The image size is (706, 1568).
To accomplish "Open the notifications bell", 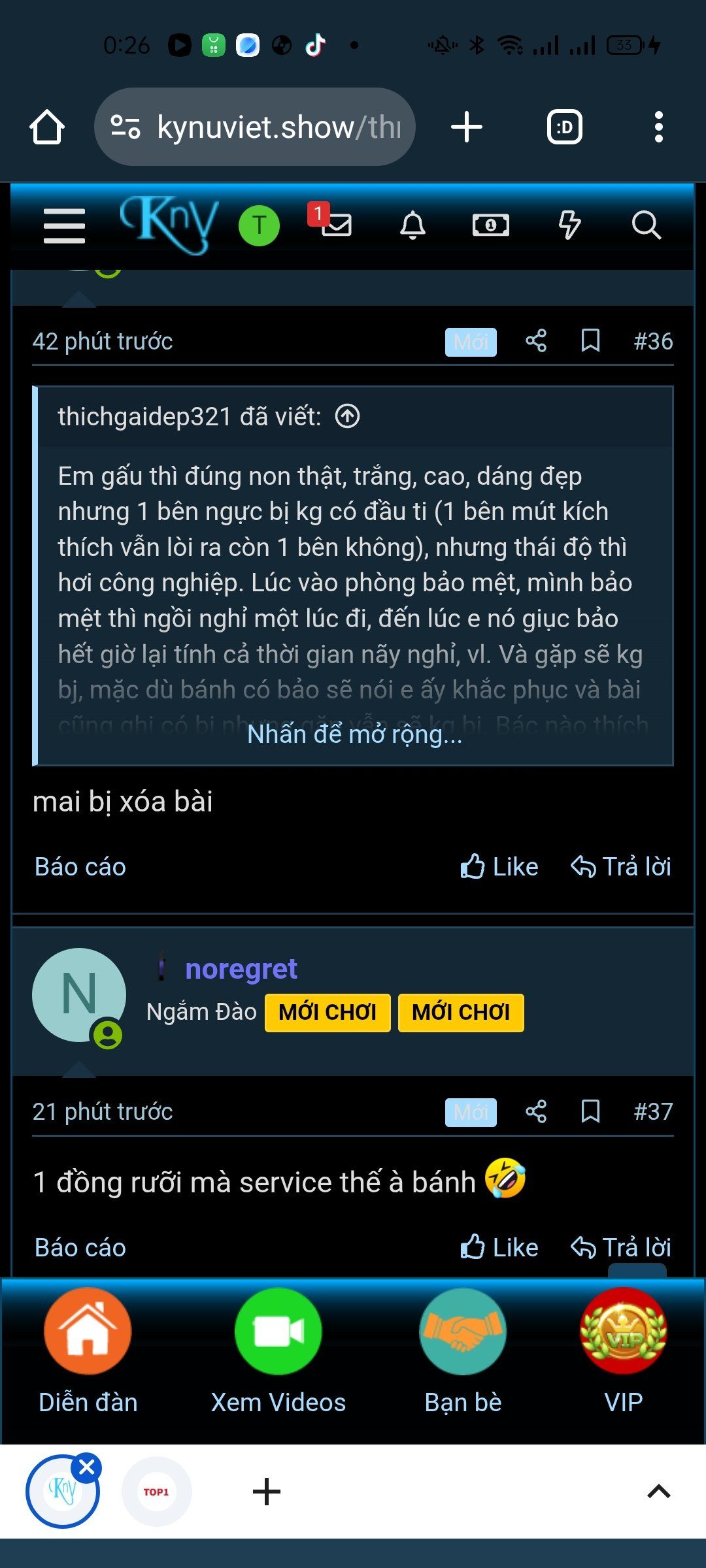I will coord(412,226).
